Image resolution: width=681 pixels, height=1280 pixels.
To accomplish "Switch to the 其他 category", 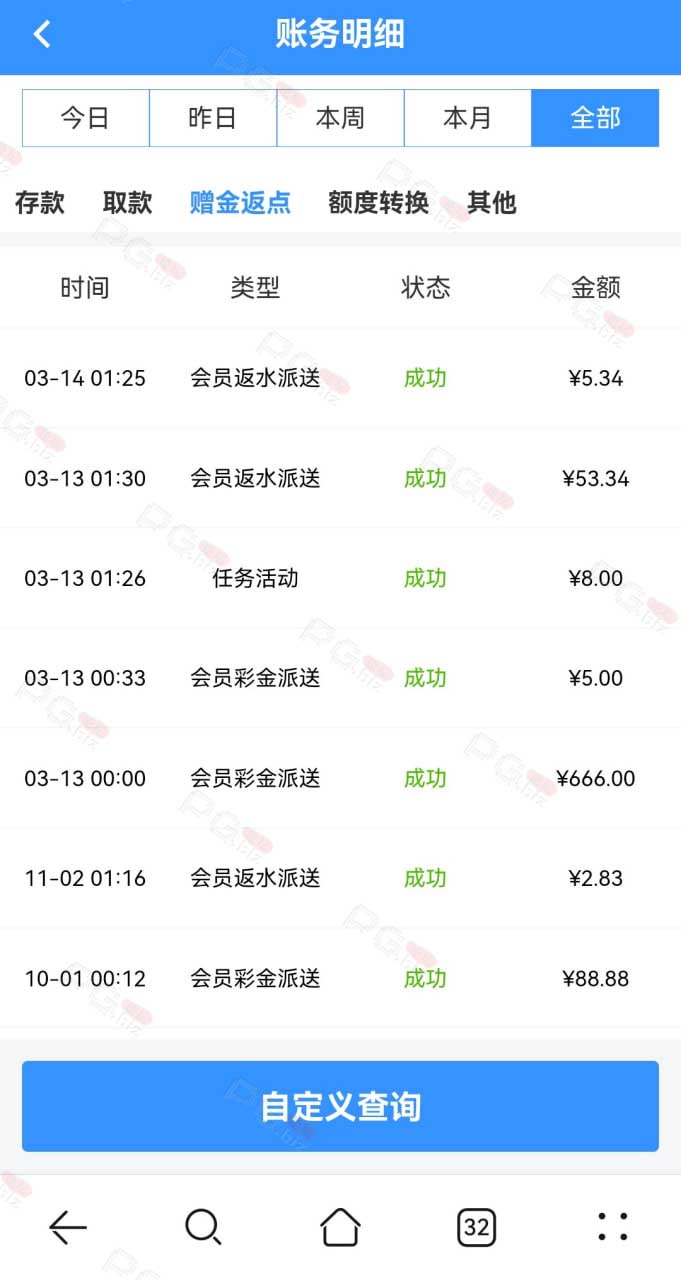I will click(x=492, y=203).
